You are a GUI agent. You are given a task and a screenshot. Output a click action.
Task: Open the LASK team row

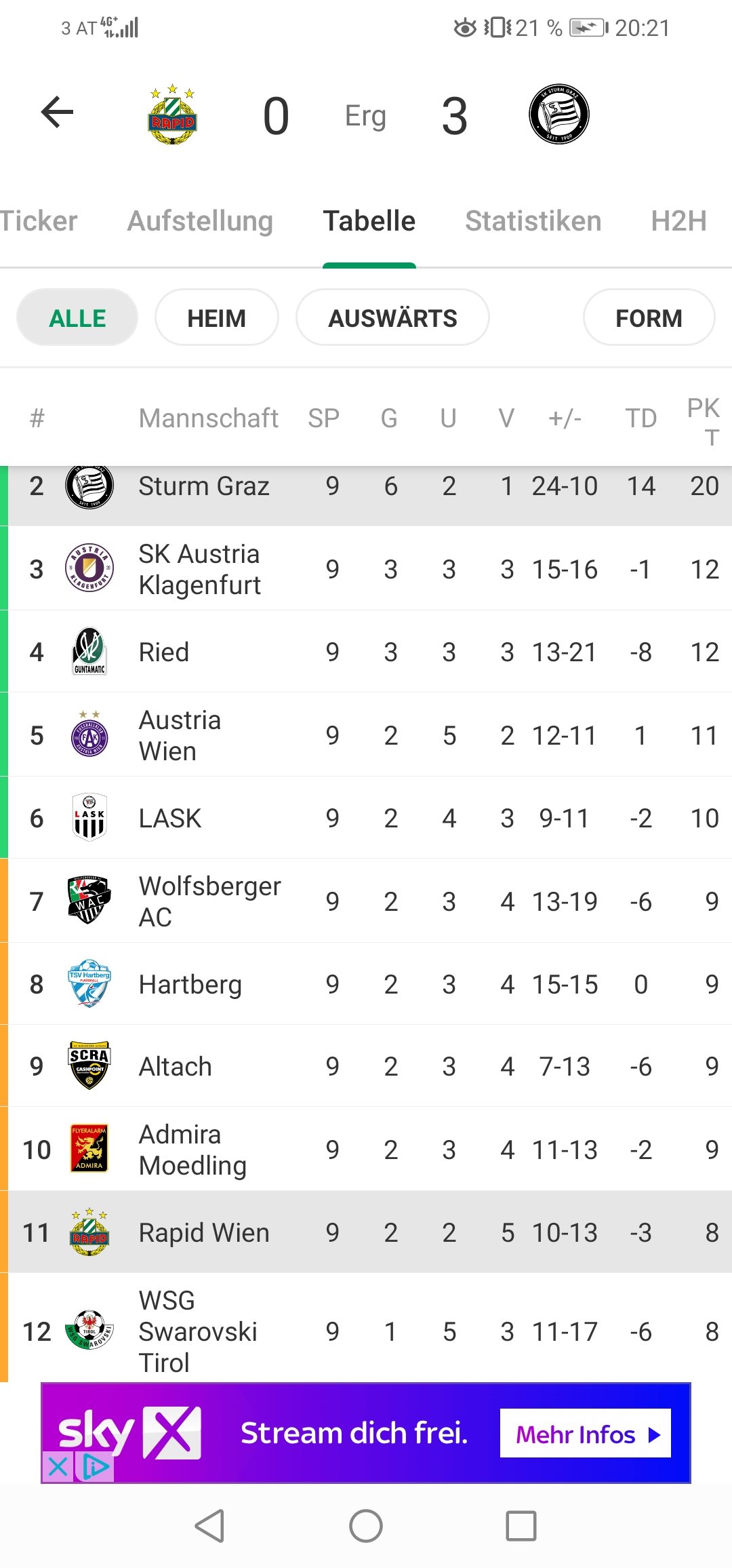(366, 817)
